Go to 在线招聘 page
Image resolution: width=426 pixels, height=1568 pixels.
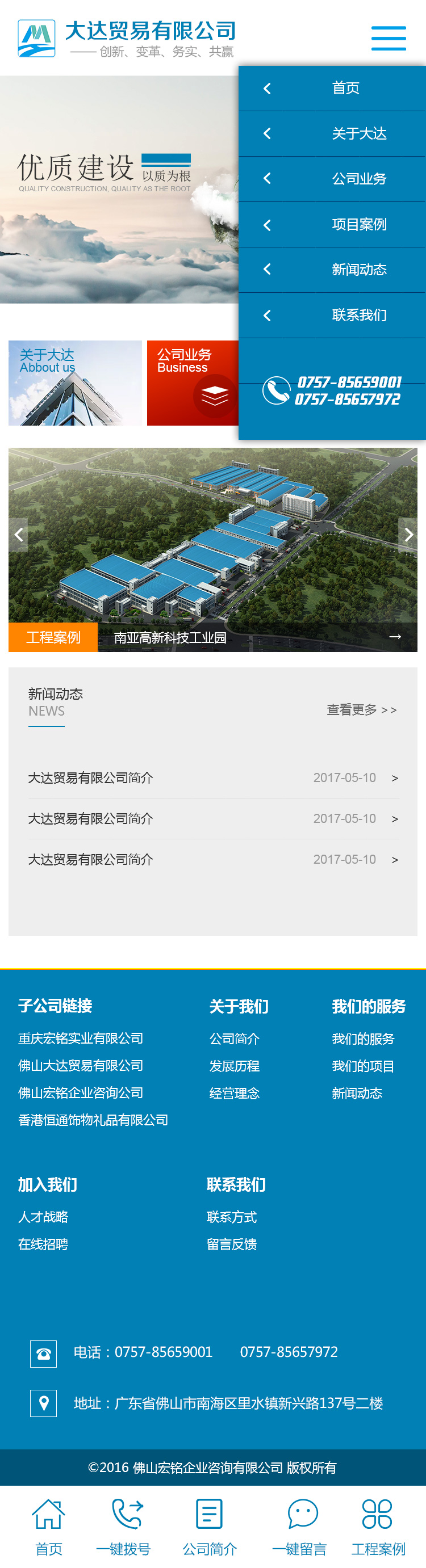click(x=43, y=1244)
